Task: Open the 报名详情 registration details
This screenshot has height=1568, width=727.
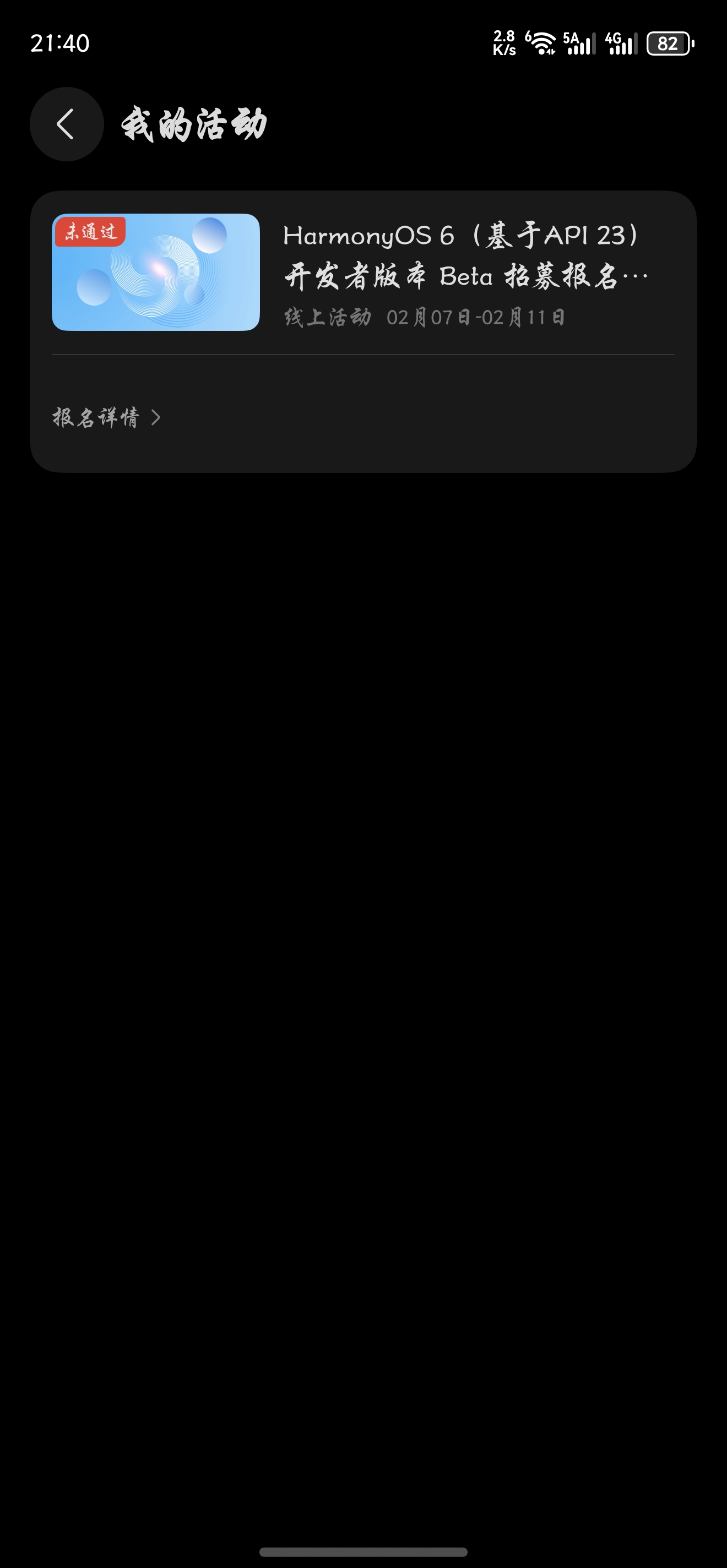Action: [100, 416]
